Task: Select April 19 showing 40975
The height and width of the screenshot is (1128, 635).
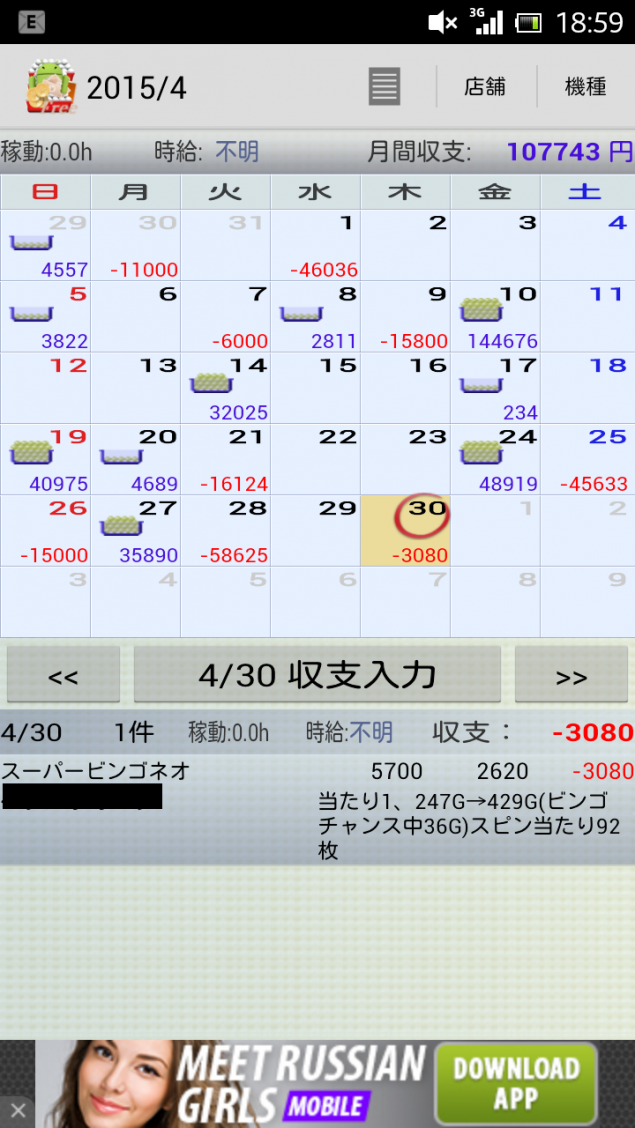Action: click(x=45, y=460)
